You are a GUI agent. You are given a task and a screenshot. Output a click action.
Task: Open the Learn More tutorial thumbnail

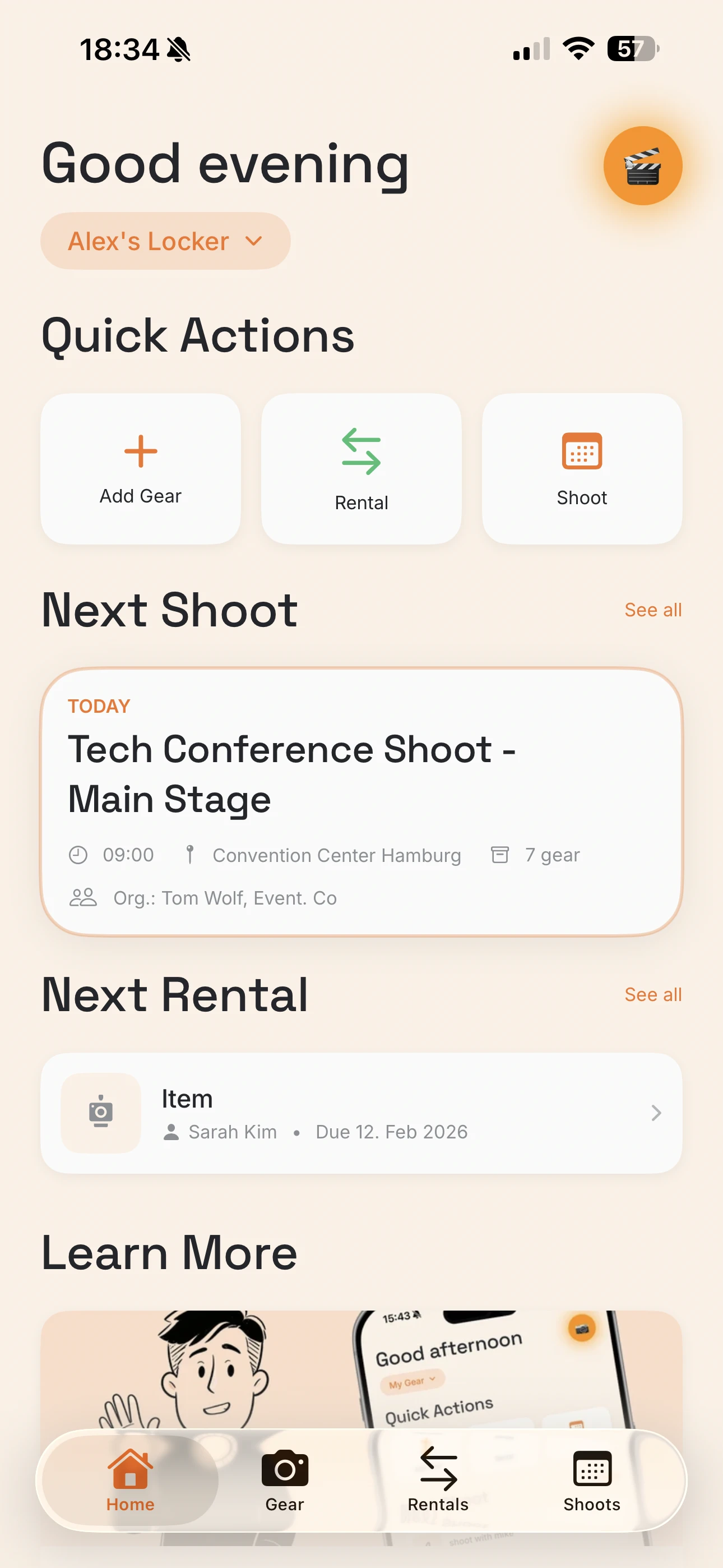click(x=361, y=1369)
